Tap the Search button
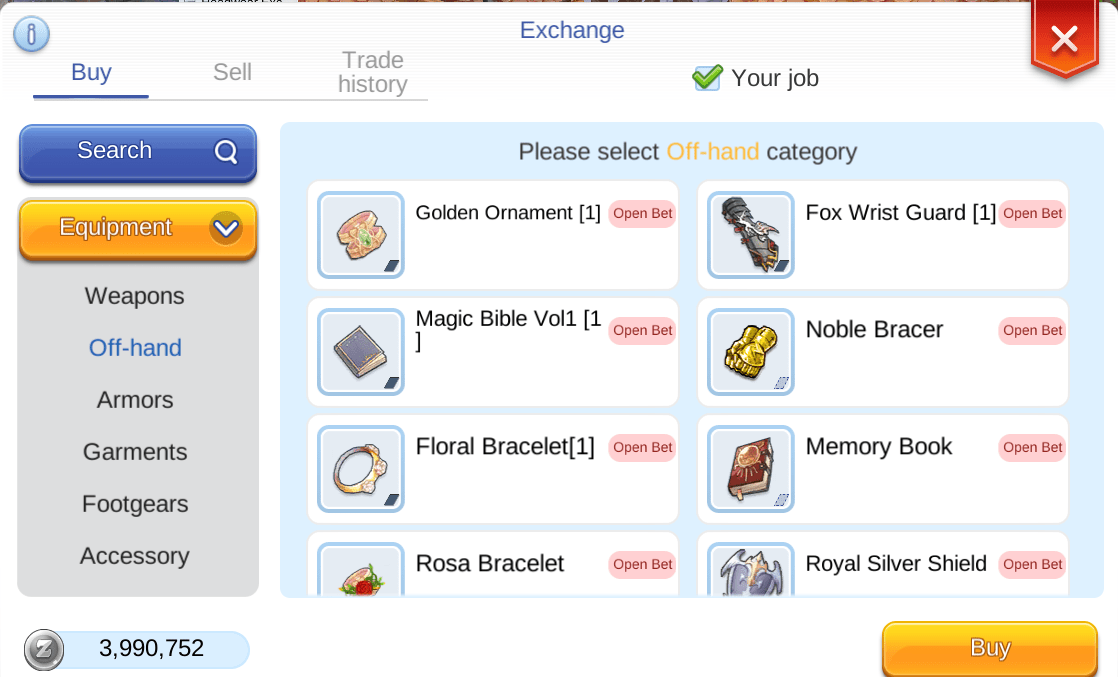 click(x=137, y=151)
